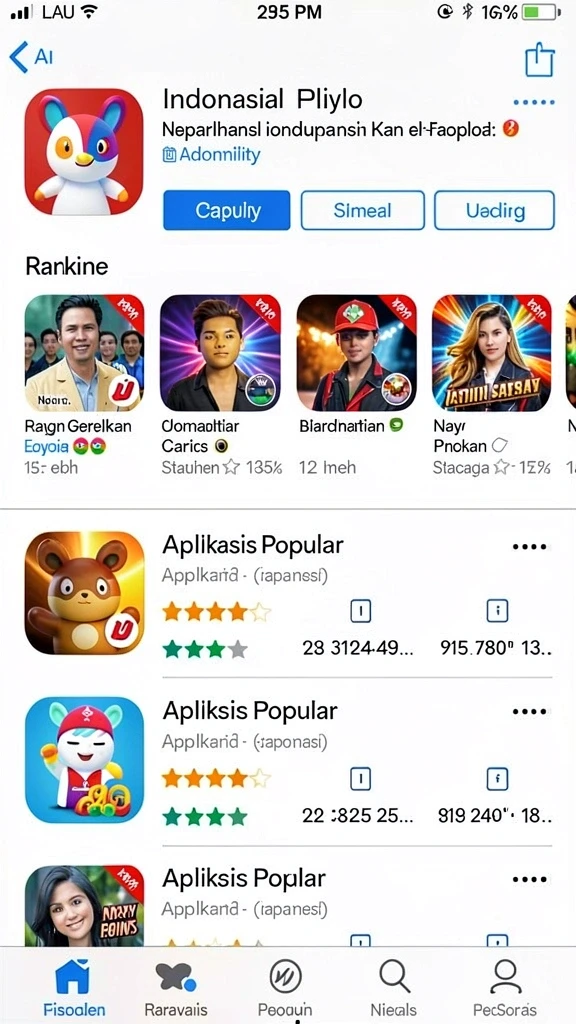Open the Nieals search tab

coord(393,987)
